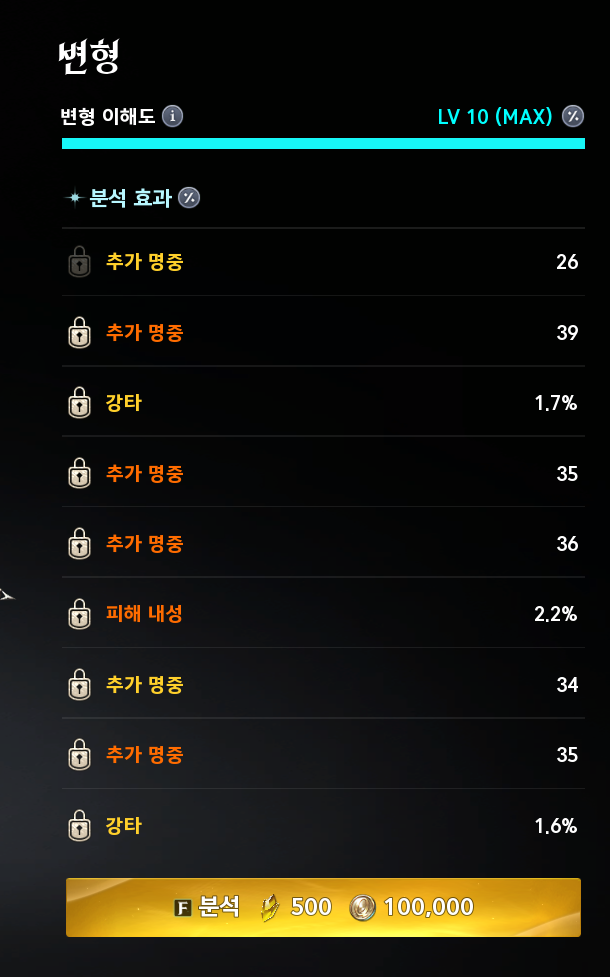This screenshot has width=610, height=977.
Task: Open the info icon beside 변형 이해도
Action: pyautogui.click(x=172, y=116)
